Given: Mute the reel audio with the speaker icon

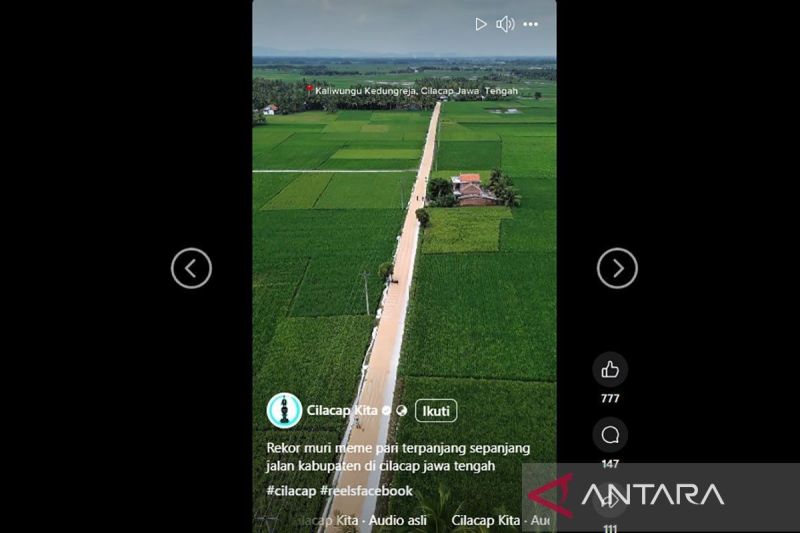Looking at the screenshot, I should (x=505, y=24).
